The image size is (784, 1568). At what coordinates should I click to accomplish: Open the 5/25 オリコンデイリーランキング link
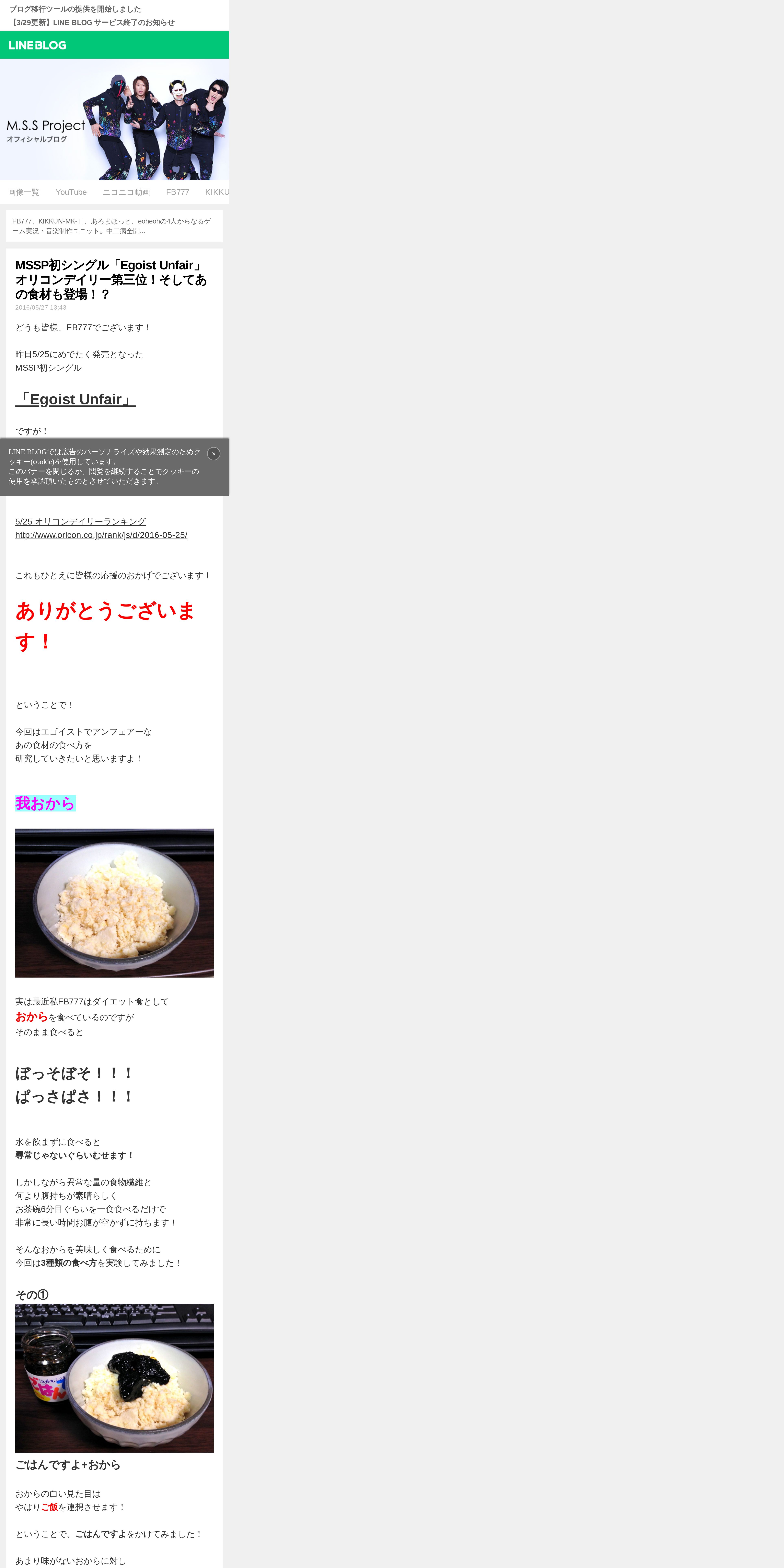click(x=80, y=522)
